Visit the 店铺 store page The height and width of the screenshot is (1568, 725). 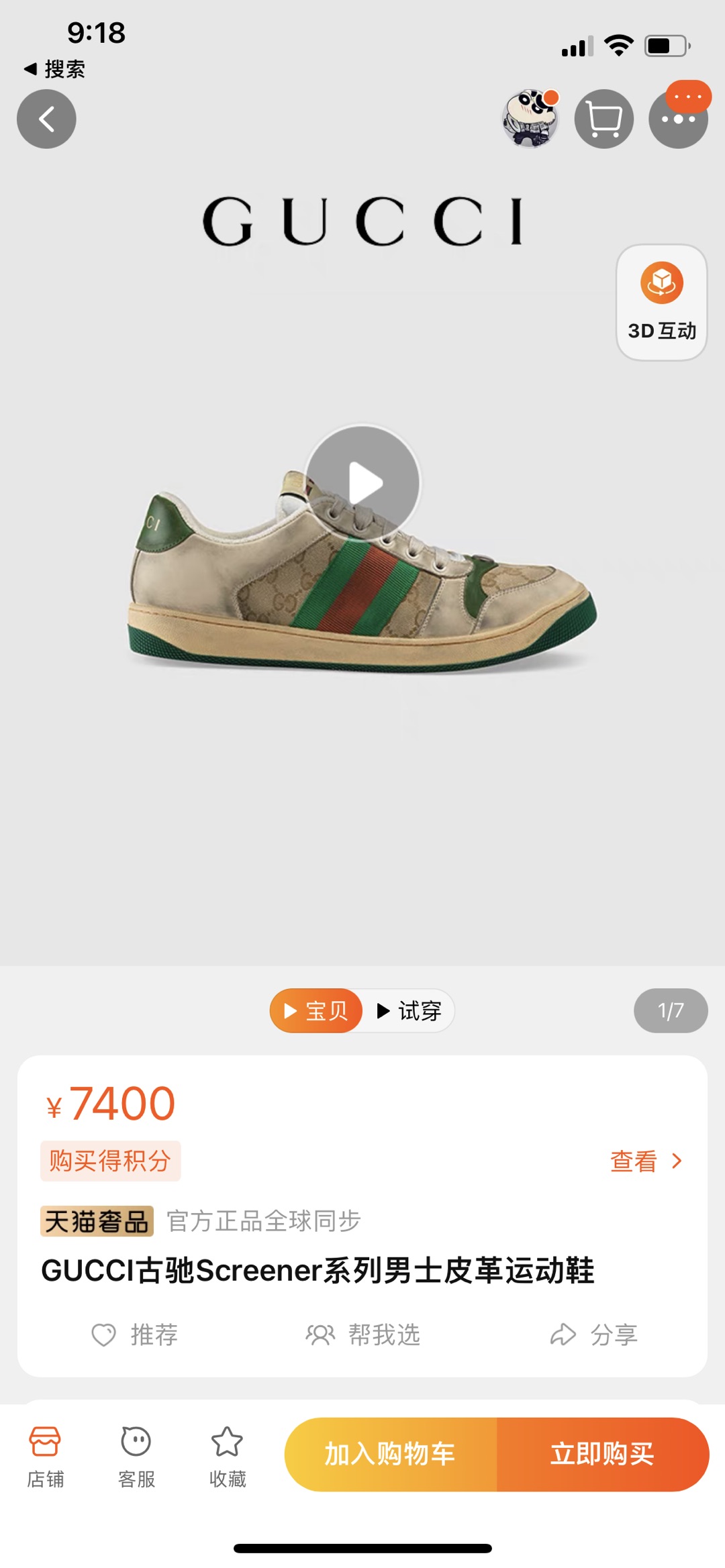click(x=45, y=1455)
